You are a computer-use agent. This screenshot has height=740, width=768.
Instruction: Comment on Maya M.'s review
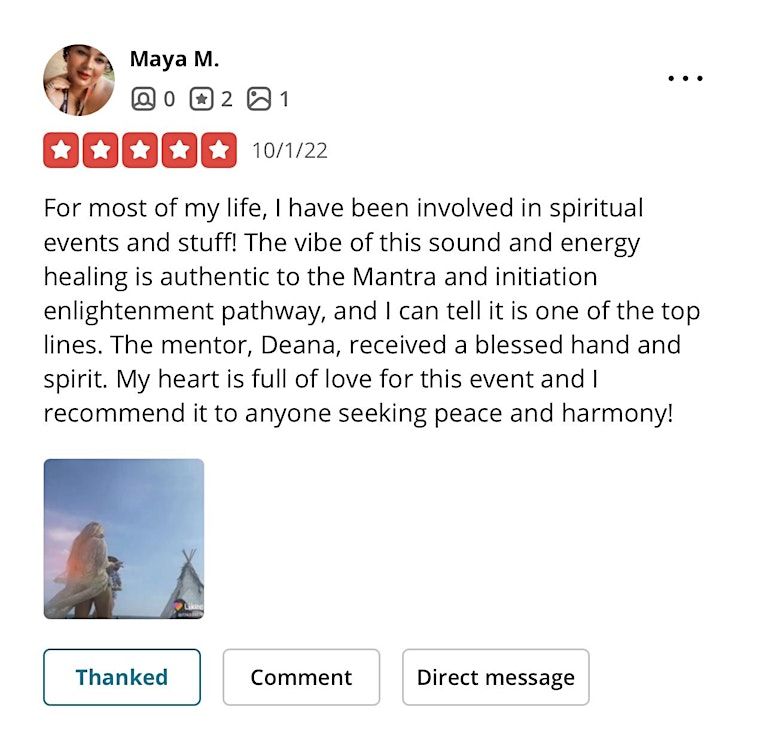301,677
